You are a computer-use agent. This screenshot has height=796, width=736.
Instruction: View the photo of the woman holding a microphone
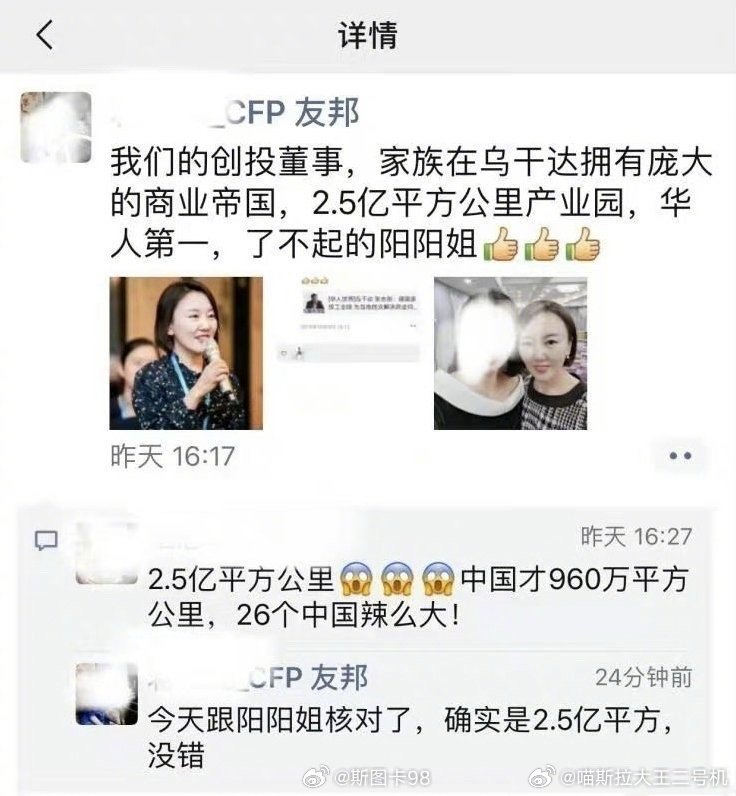[185, 353]
